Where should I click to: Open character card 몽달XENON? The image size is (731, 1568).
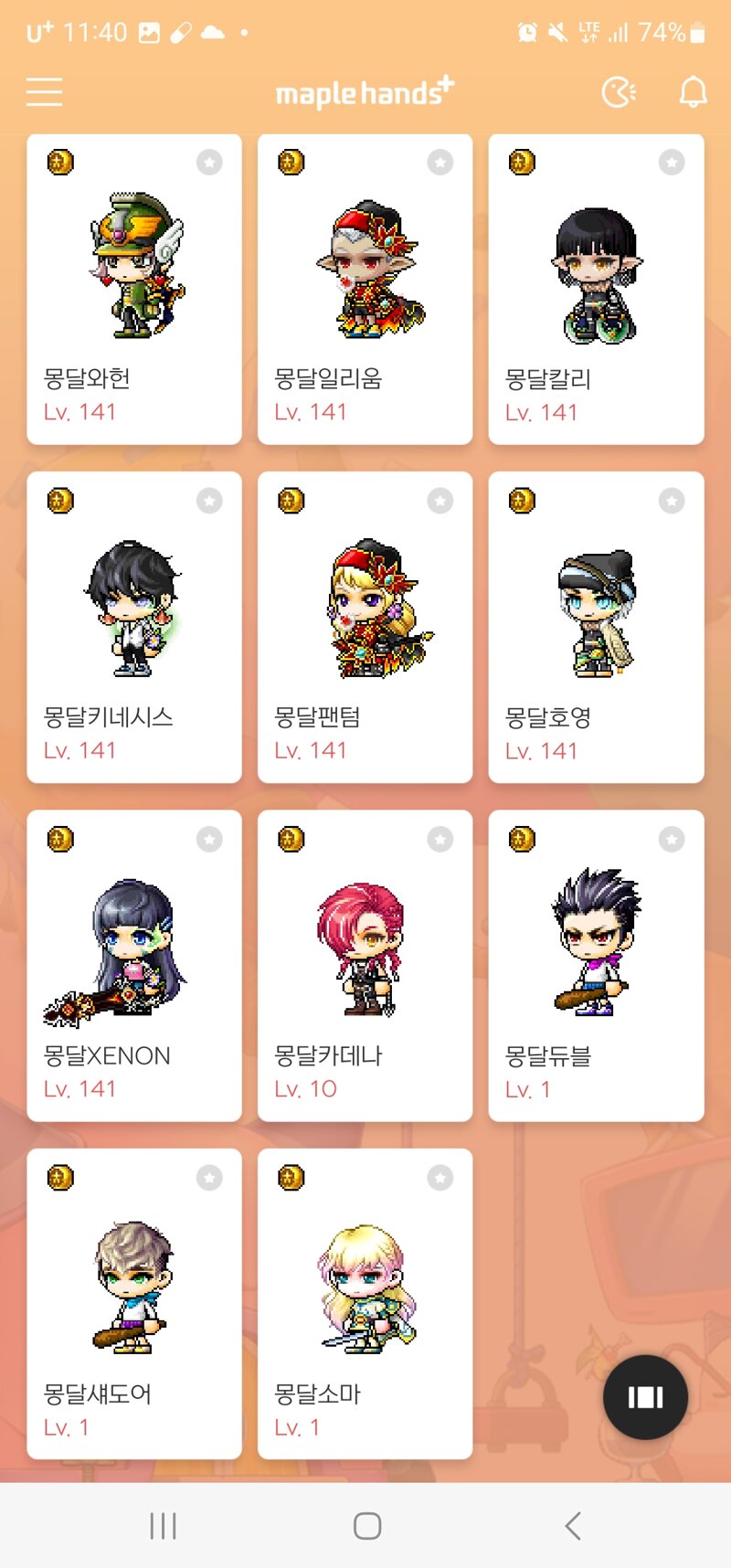(x=134, y=966)
